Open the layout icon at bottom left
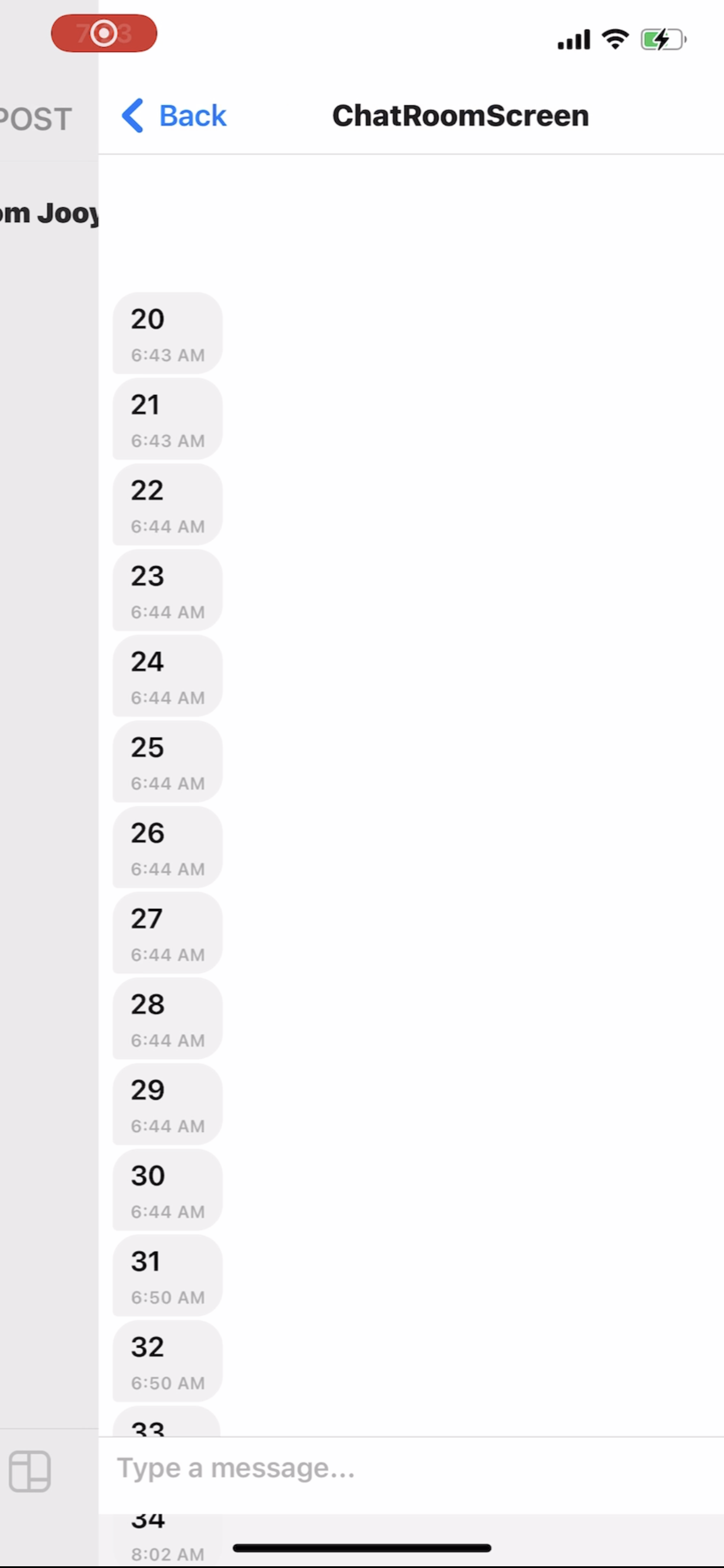 point(30,1471)
